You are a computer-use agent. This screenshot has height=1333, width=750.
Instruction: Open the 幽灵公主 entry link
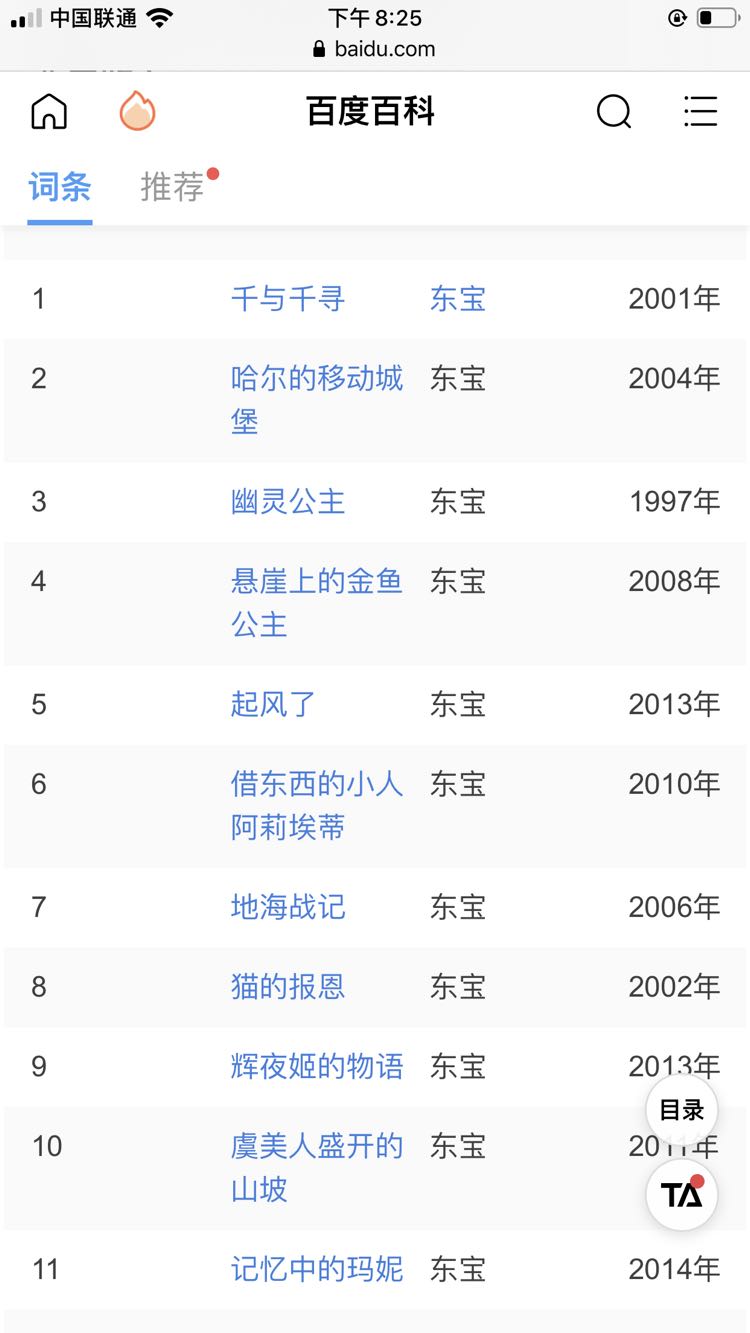click(288, 501)
